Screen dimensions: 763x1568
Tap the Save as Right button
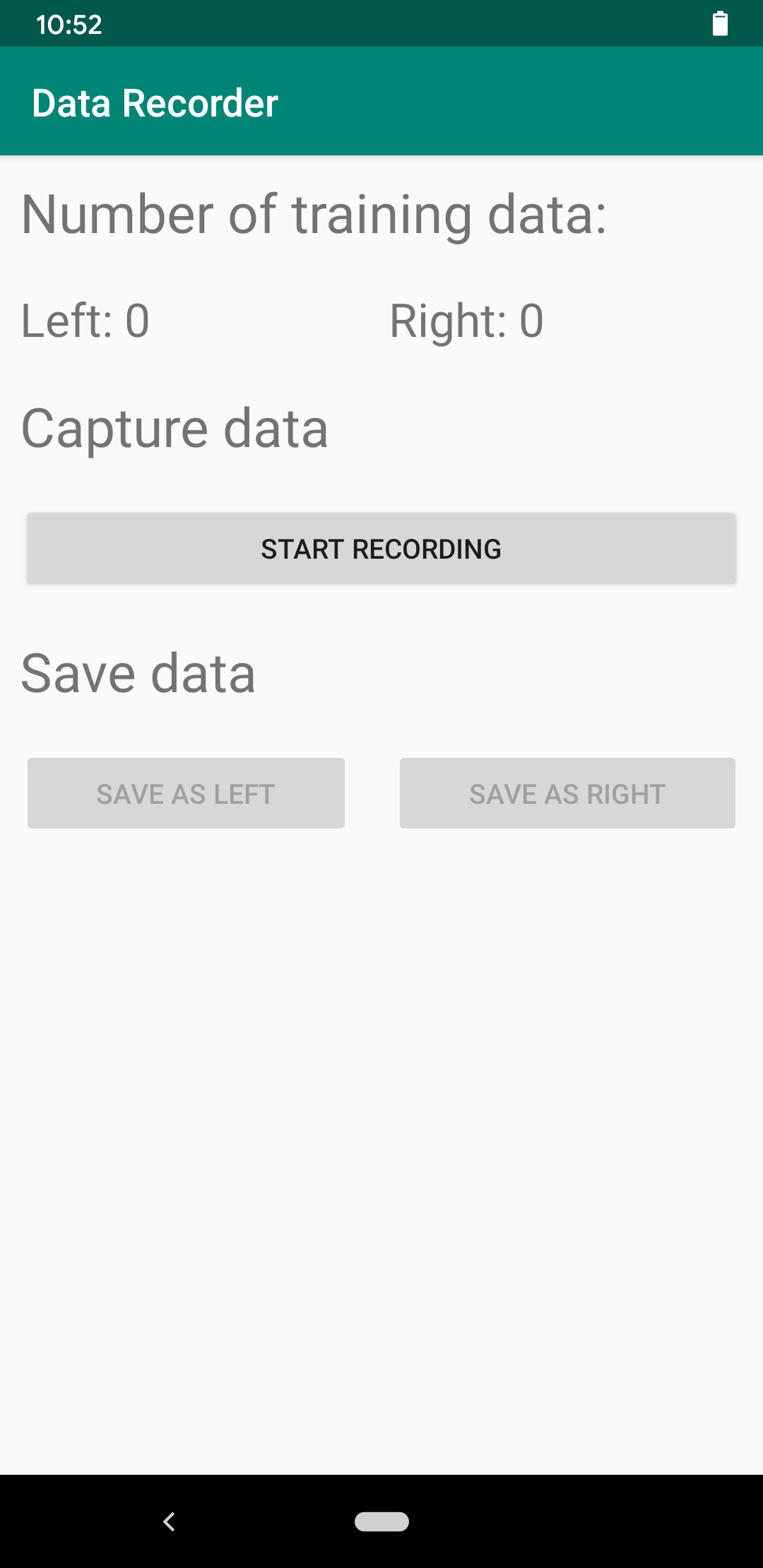tap(567, 793)
